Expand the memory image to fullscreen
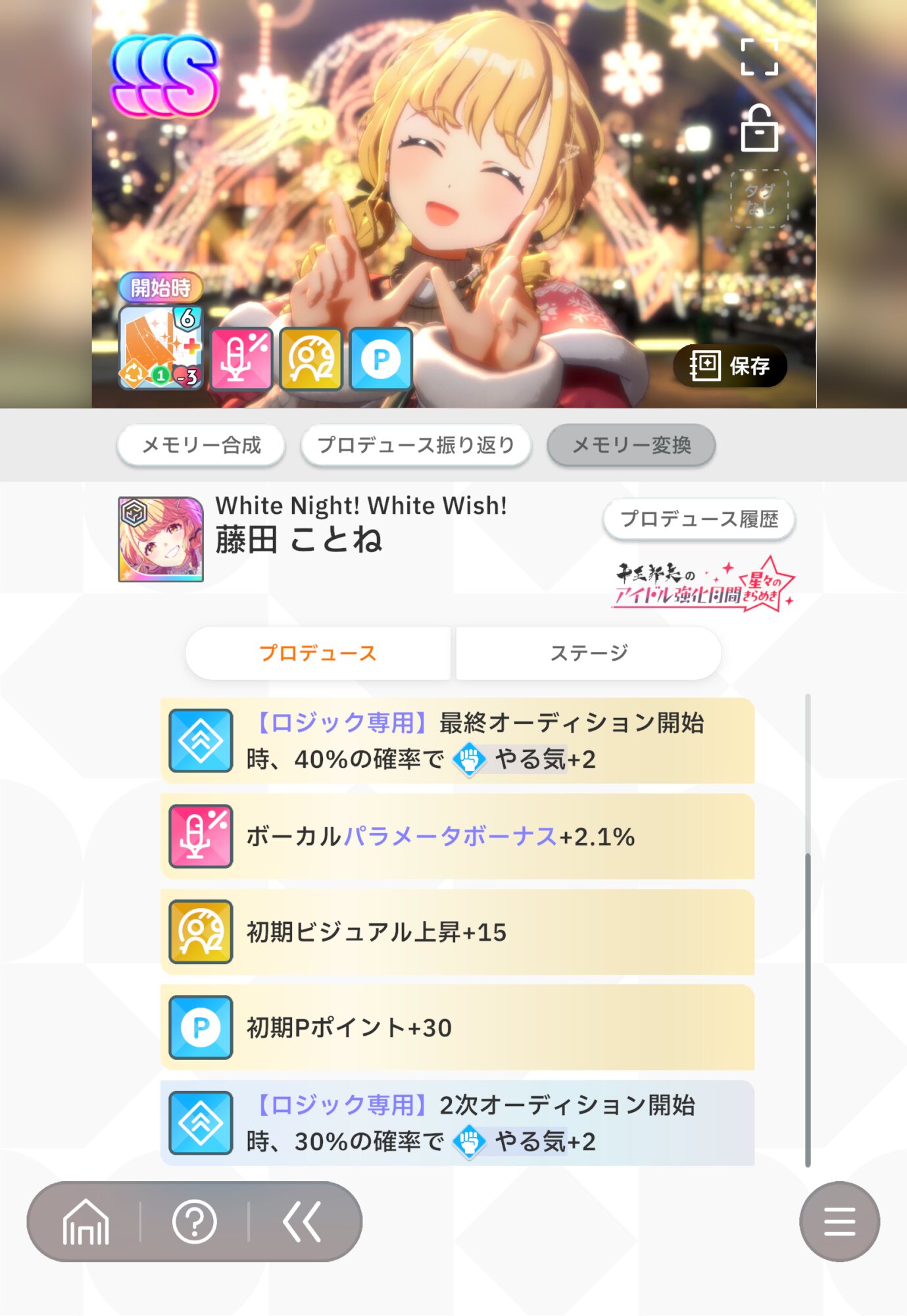This screenshot has width=907, height=1316. click(759, 57)
